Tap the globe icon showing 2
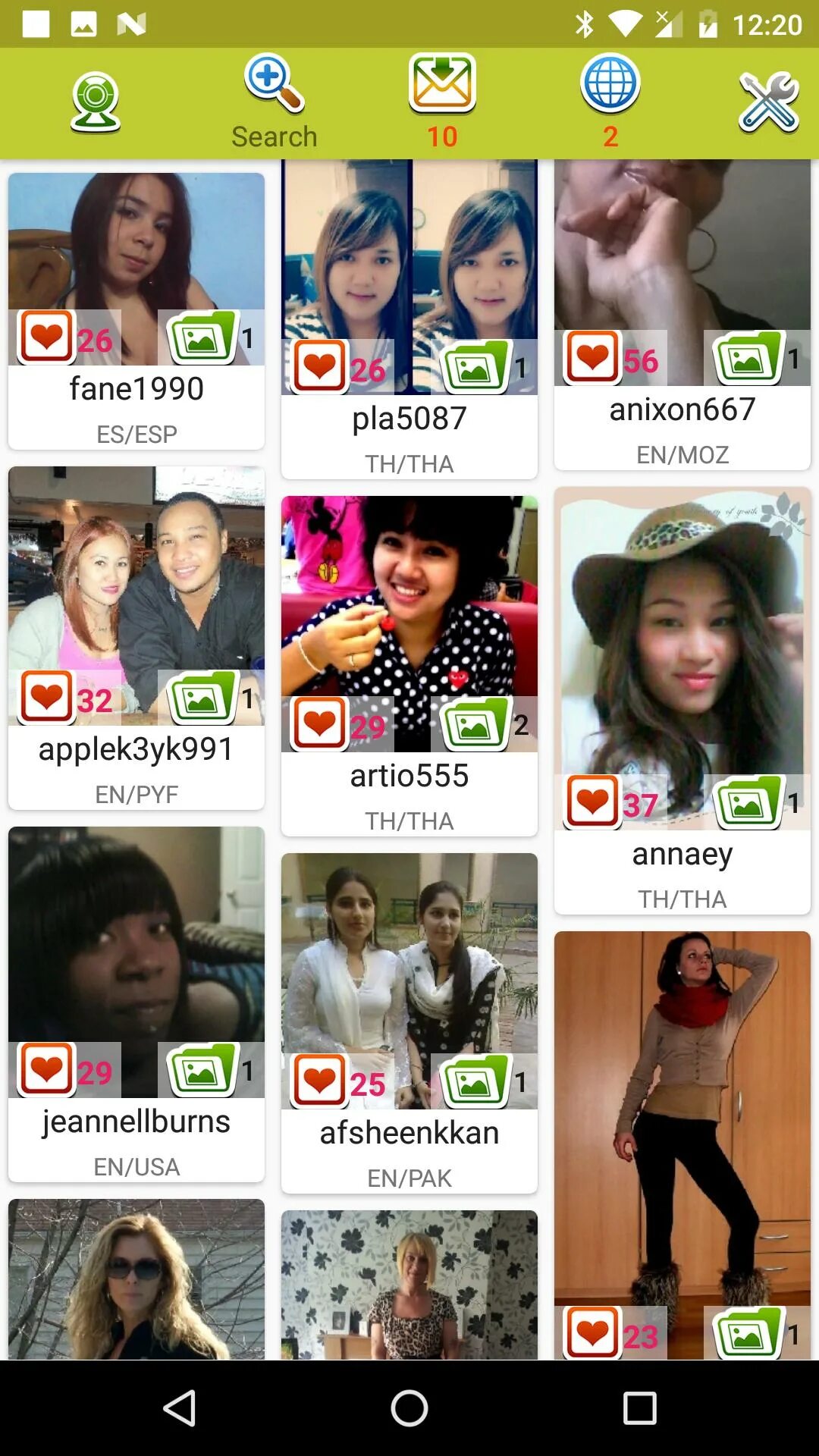Viewport: 819px width, 1456px height. coord(610,103)
